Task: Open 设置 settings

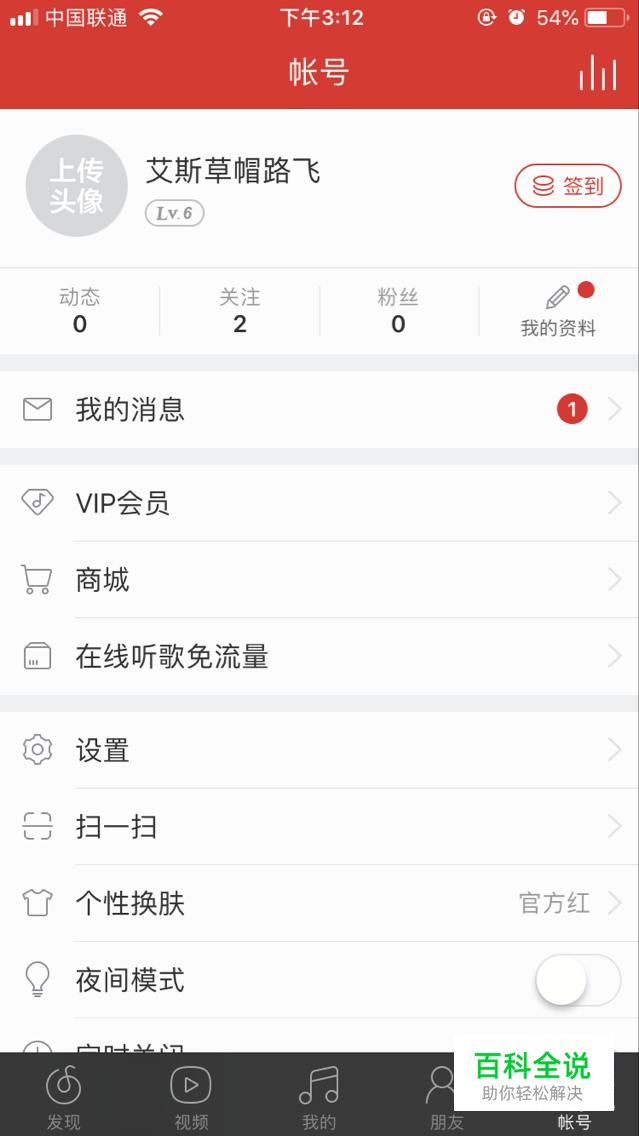Action: click(319, 750)
